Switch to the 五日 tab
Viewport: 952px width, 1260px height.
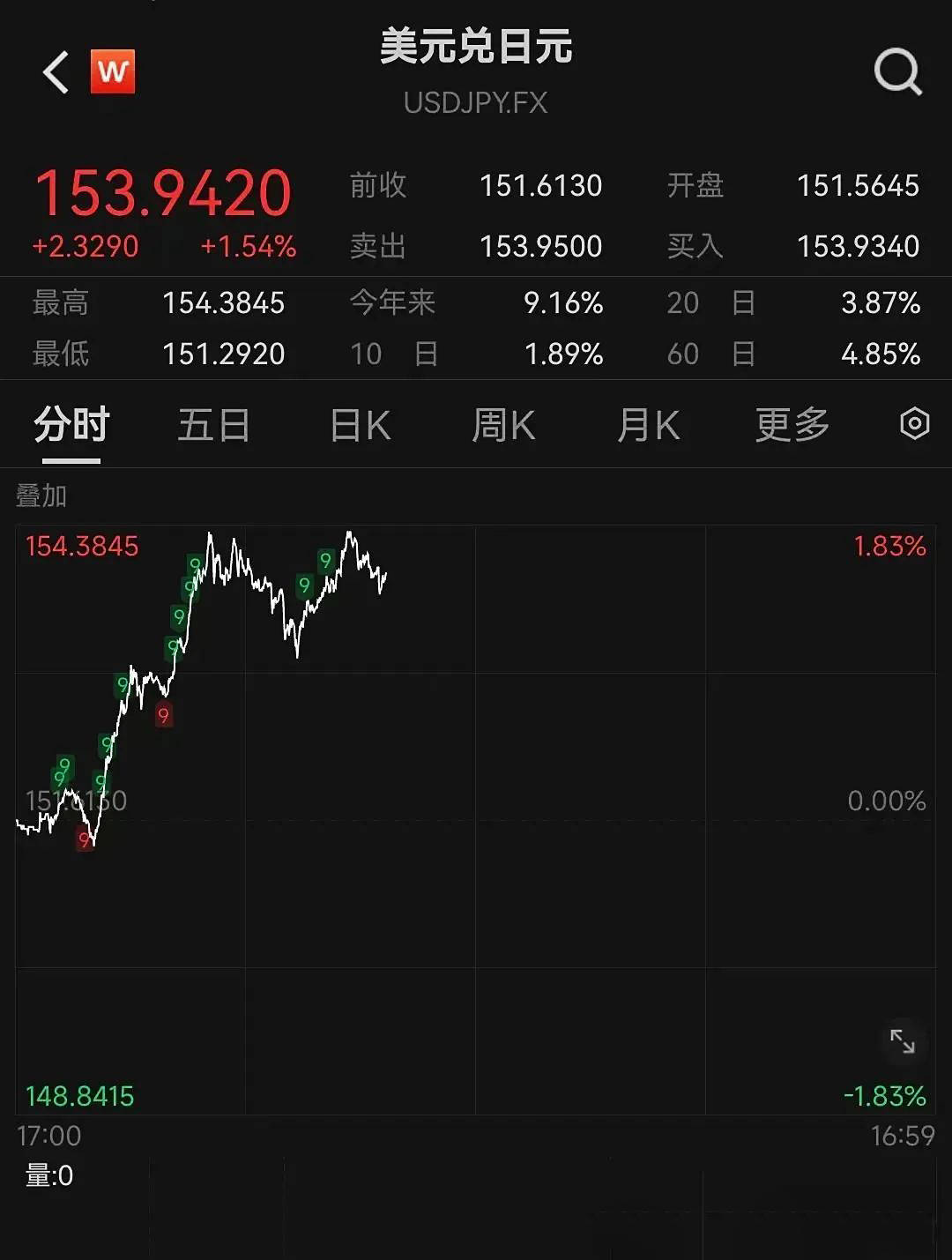pyautogui.click(x=213, y=424)
